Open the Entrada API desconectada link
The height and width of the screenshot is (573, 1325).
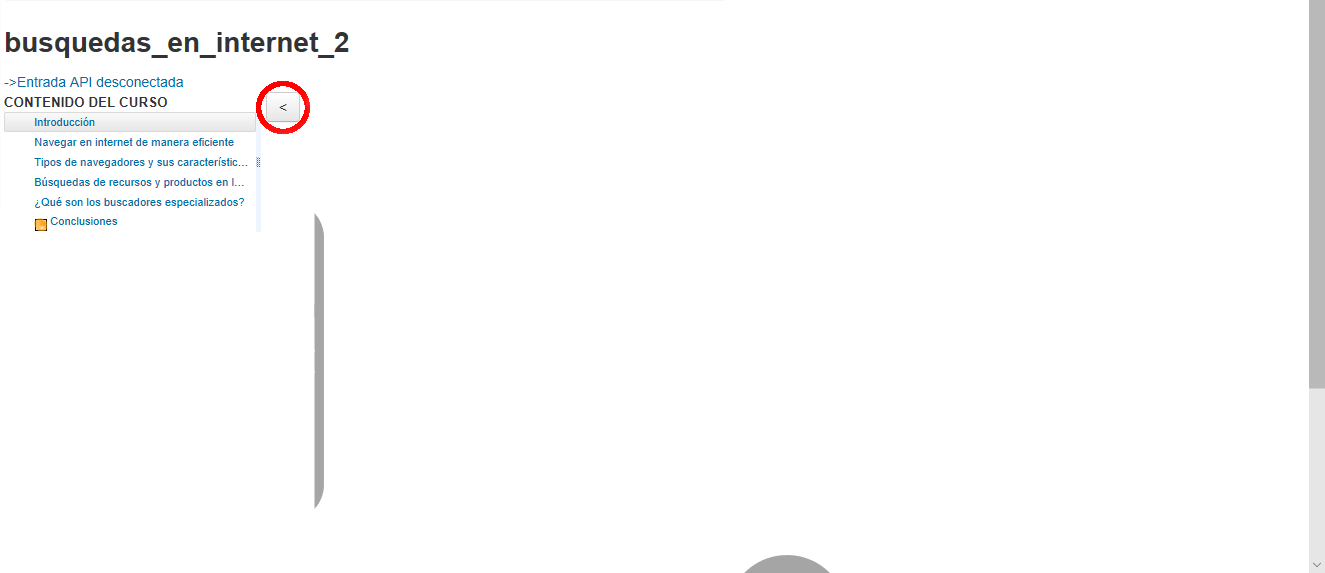[x=94, y=82]
